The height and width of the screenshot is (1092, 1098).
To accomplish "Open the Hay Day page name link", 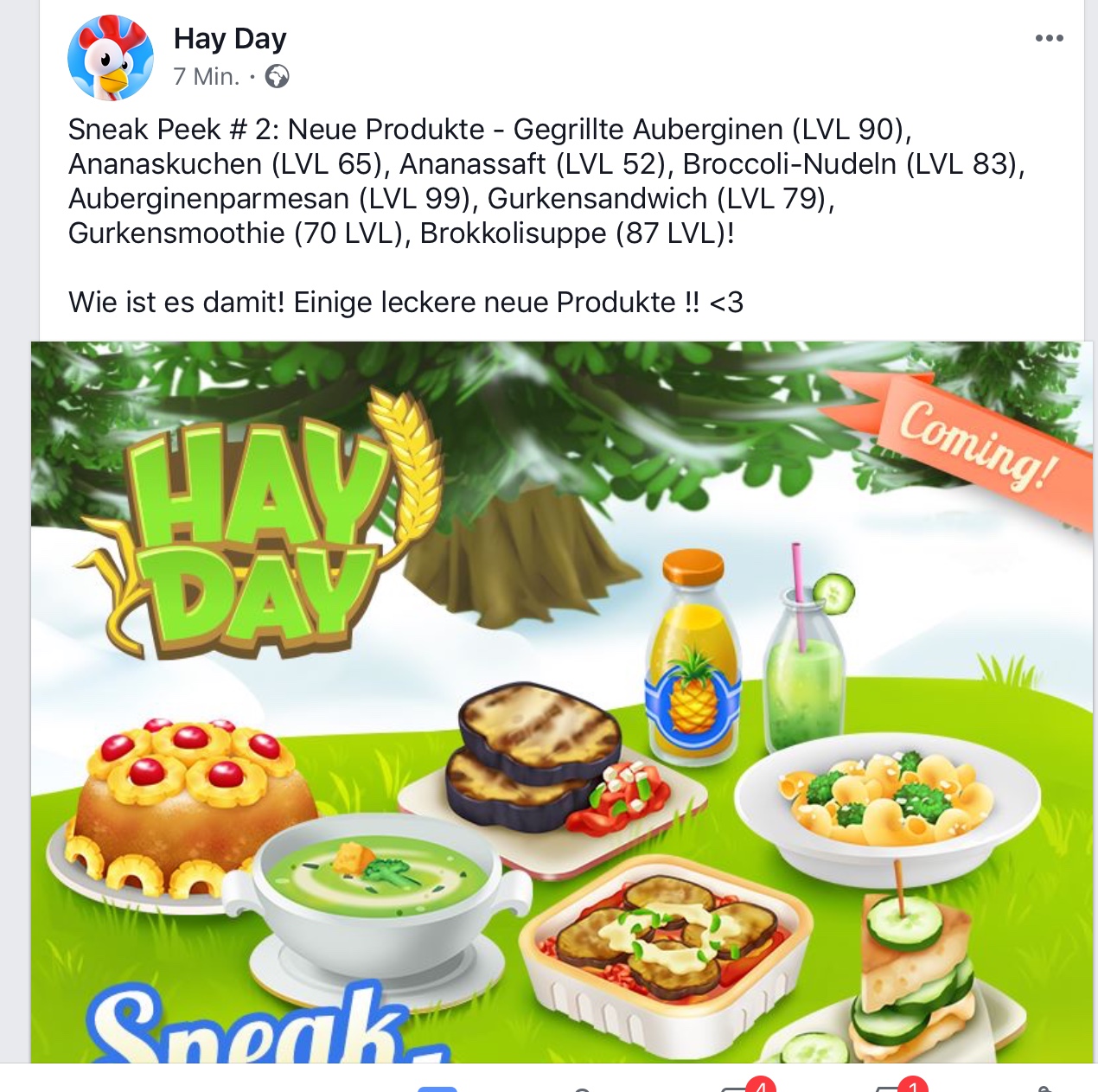I will point(229,39).
